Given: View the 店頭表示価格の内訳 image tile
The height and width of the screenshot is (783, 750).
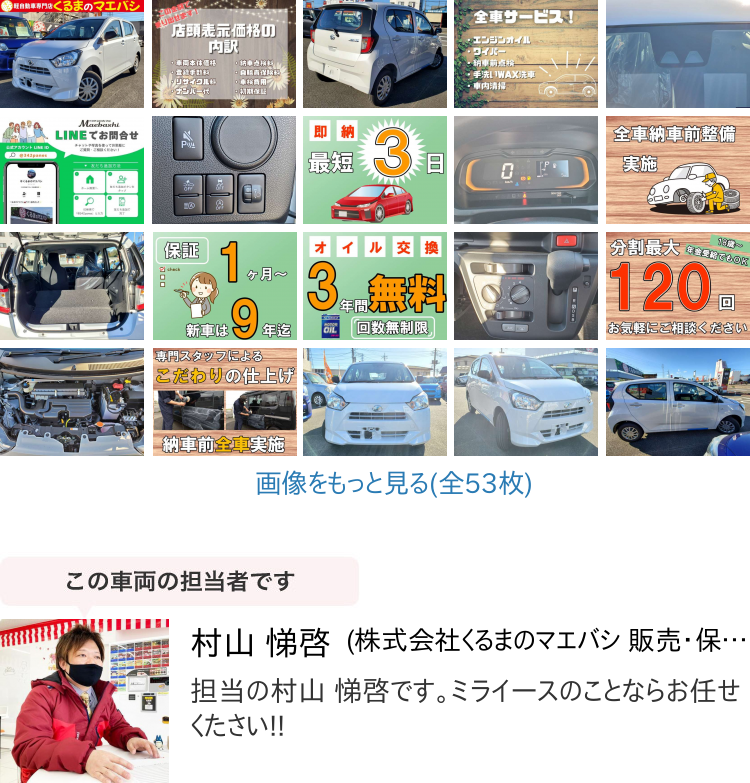Looking at the screenshot, I should [224, 54].
